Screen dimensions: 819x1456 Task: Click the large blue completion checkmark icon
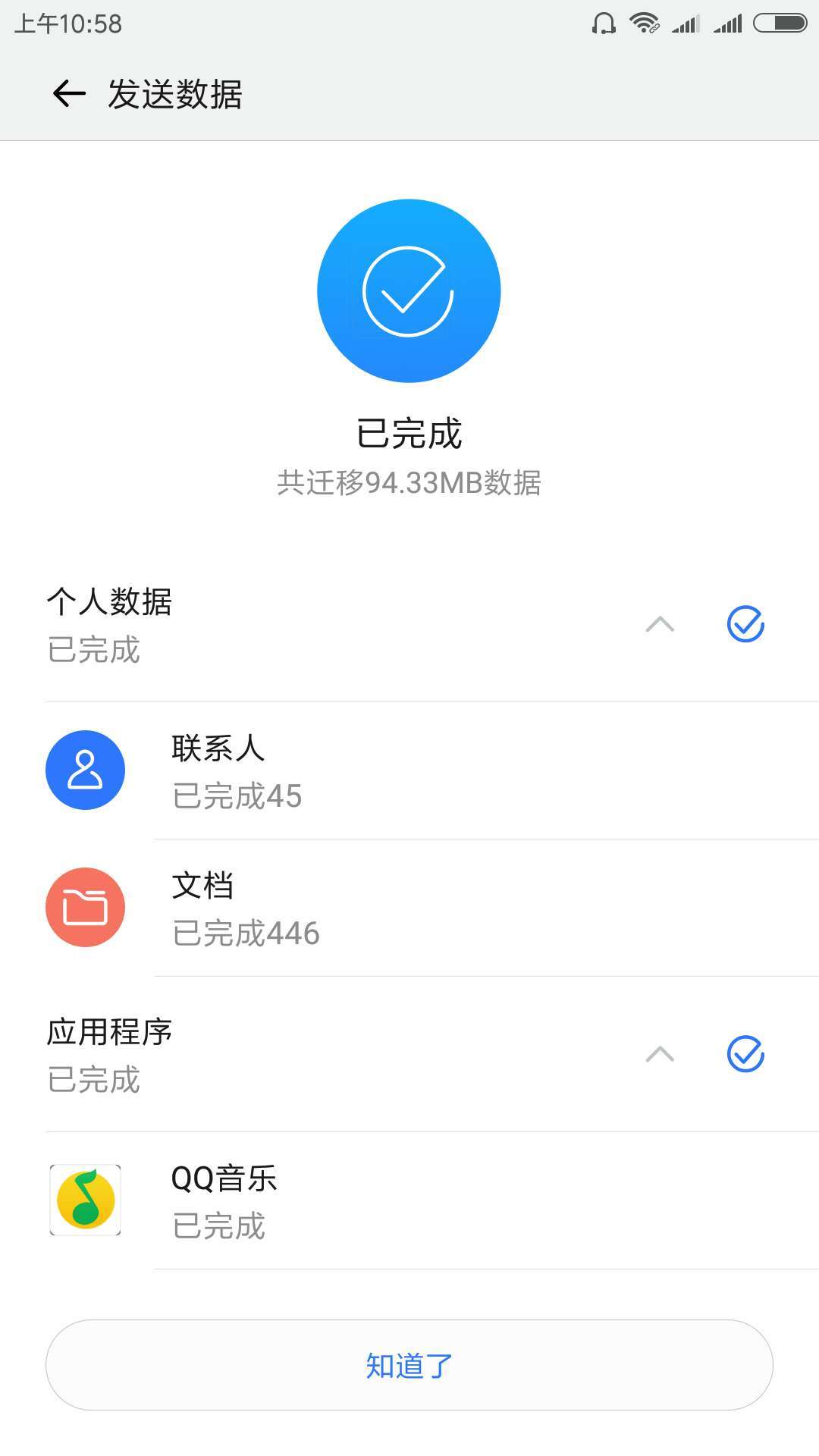[409, 290]
